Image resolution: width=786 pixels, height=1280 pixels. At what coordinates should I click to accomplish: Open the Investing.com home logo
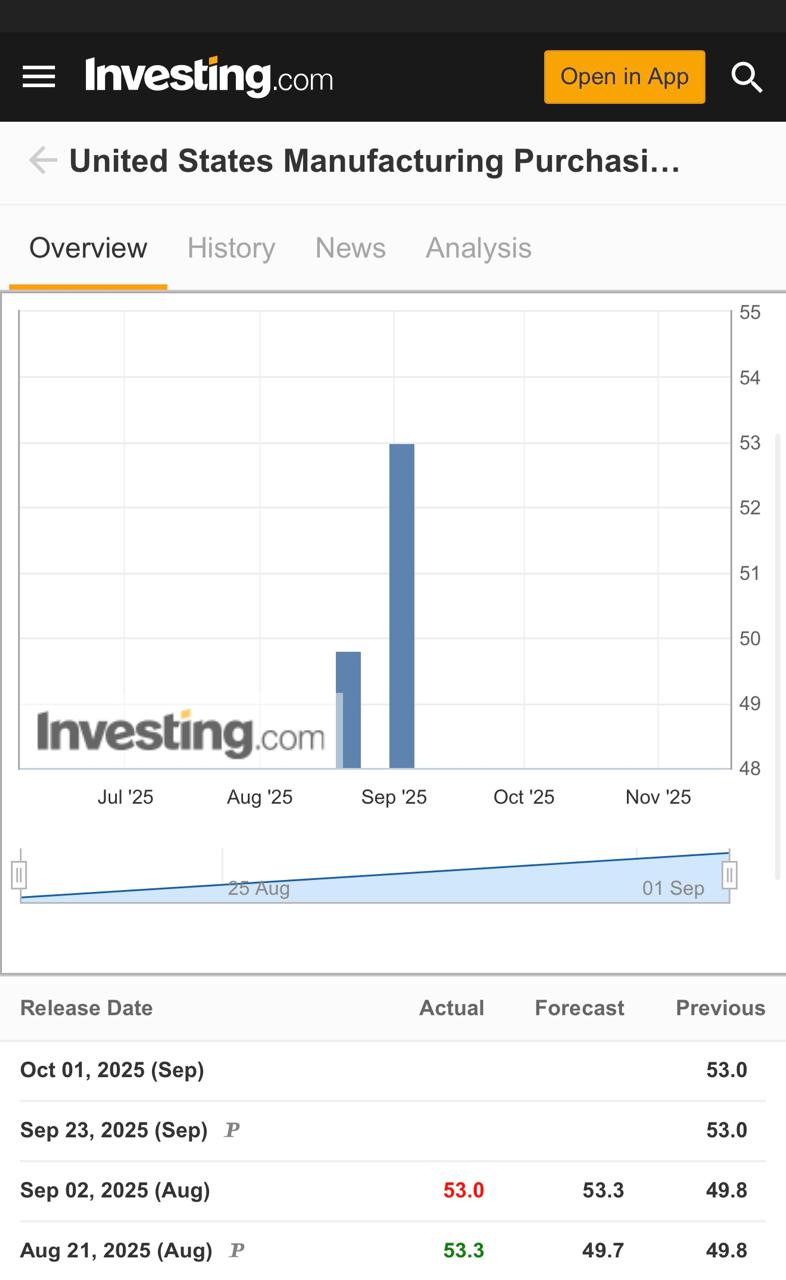tap(209, 77)
